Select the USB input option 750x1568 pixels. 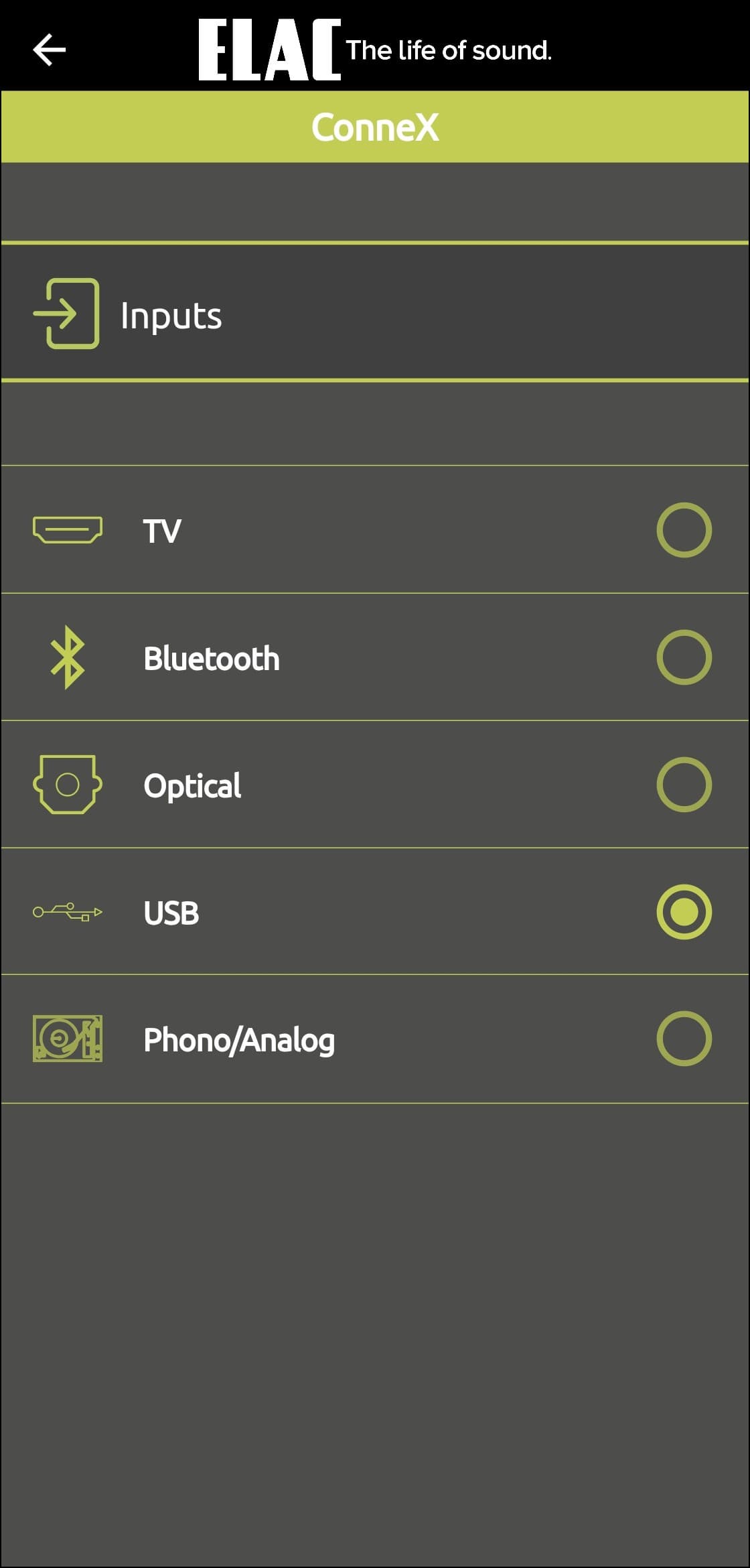tap(684, 912)
